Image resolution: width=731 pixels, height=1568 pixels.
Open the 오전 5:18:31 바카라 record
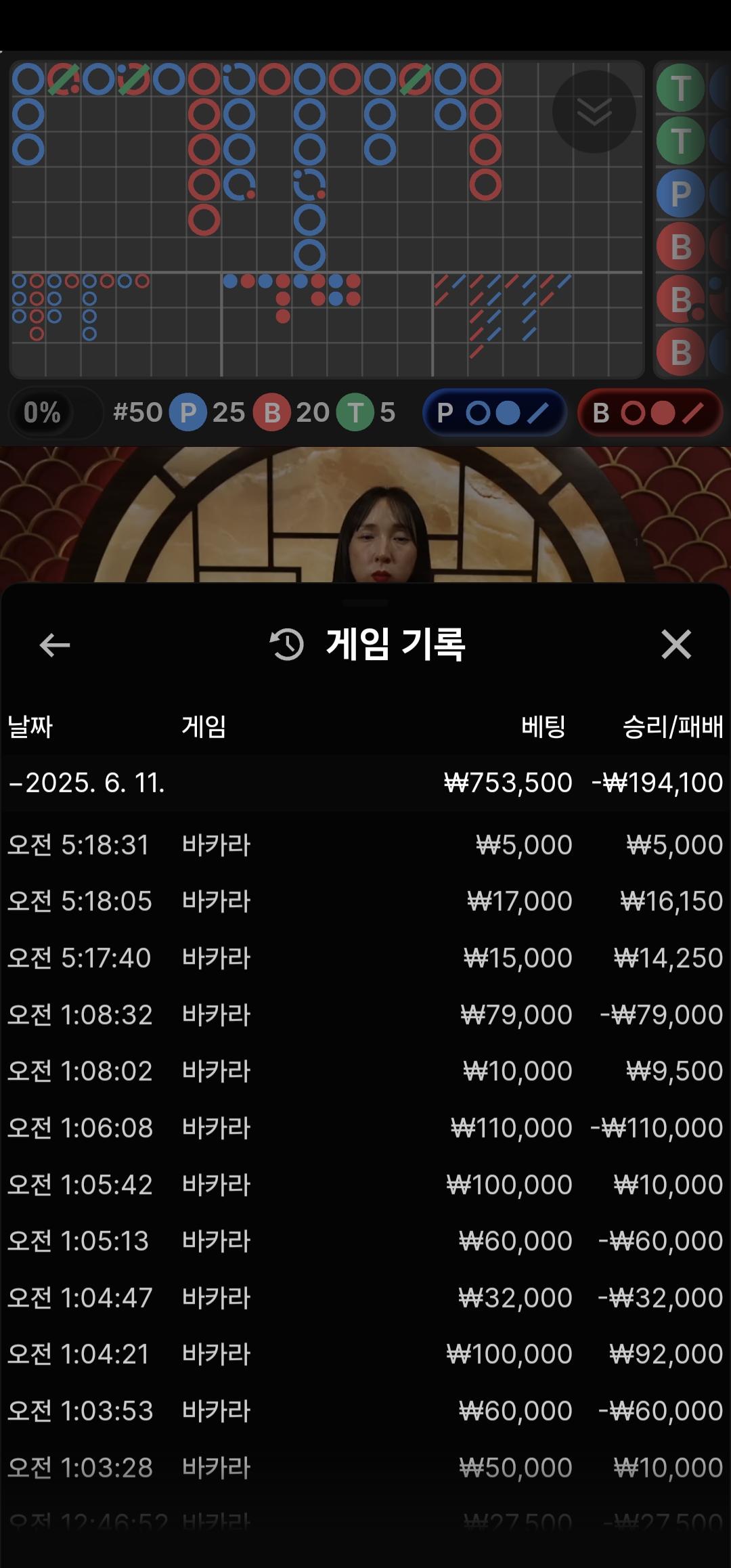(x=365, y=845)
